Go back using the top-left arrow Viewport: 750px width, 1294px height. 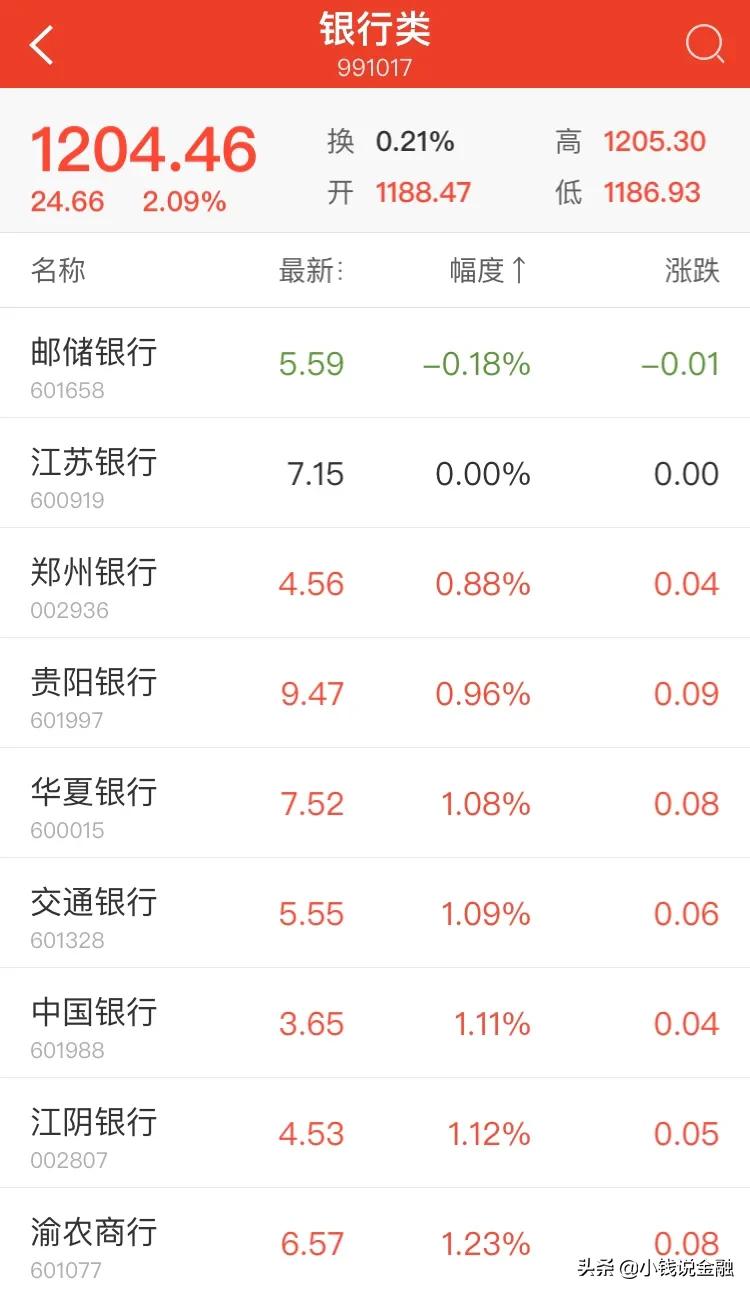41,45
